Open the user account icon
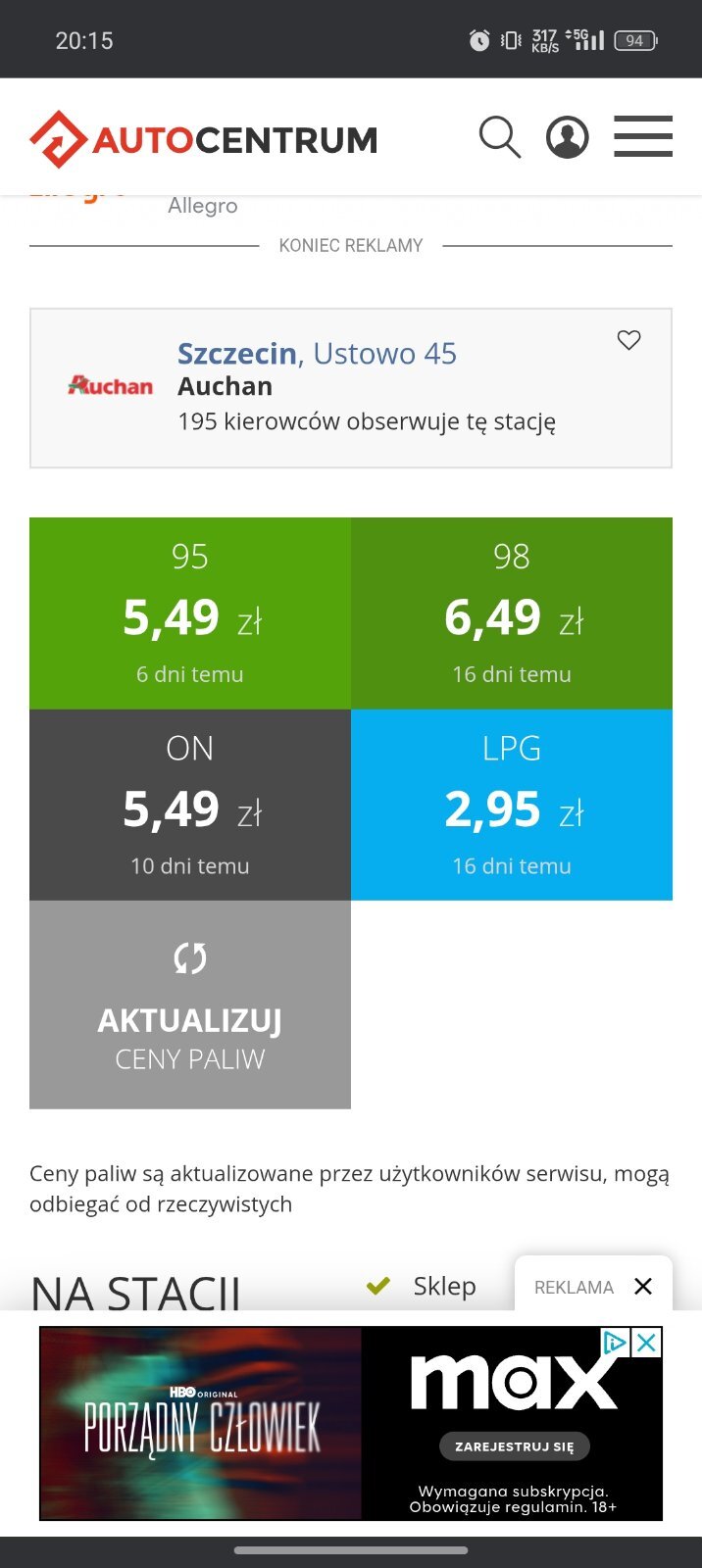 567,137
